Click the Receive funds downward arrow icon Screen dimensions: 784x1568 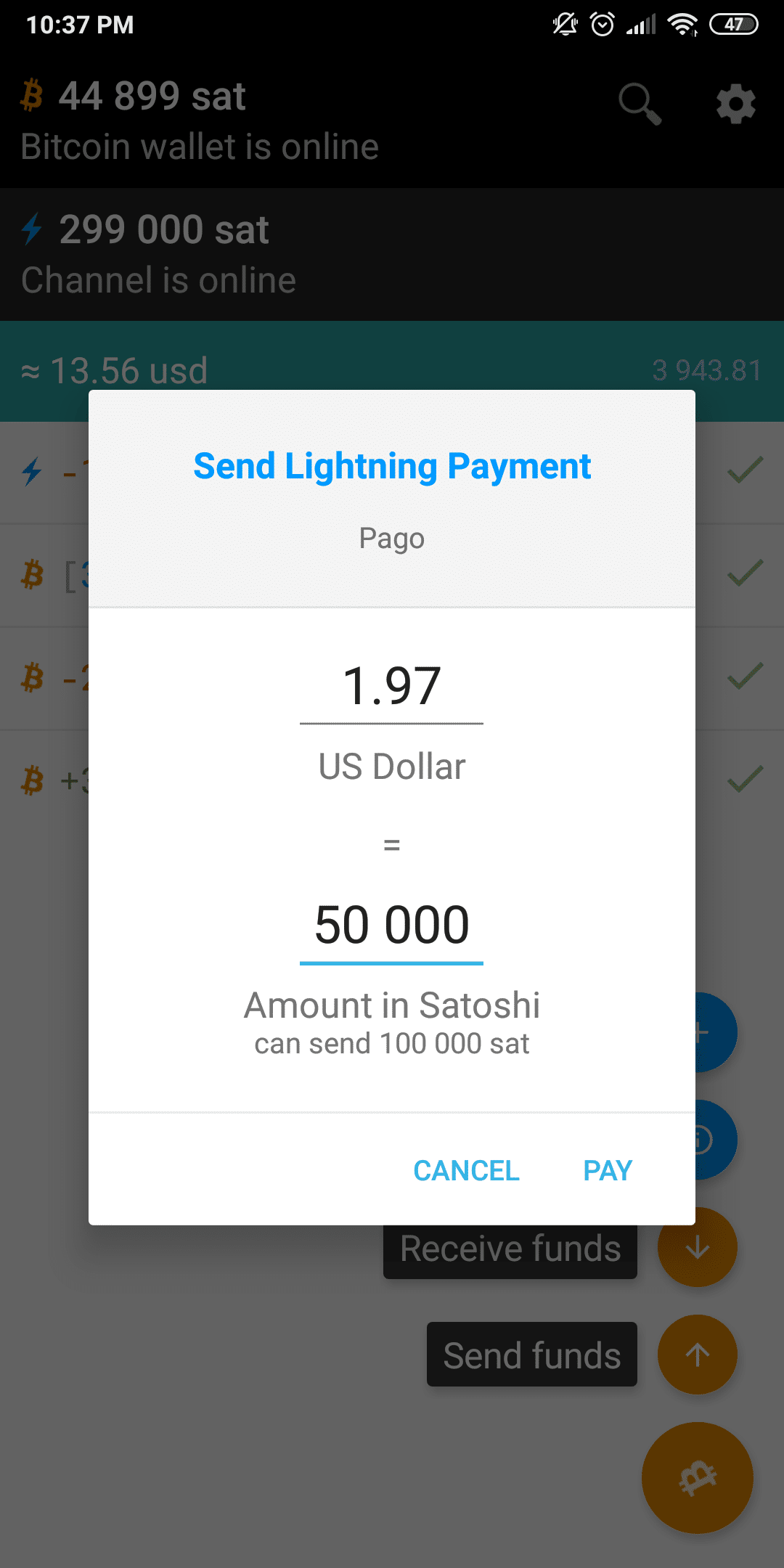[x=696, y=1246]
